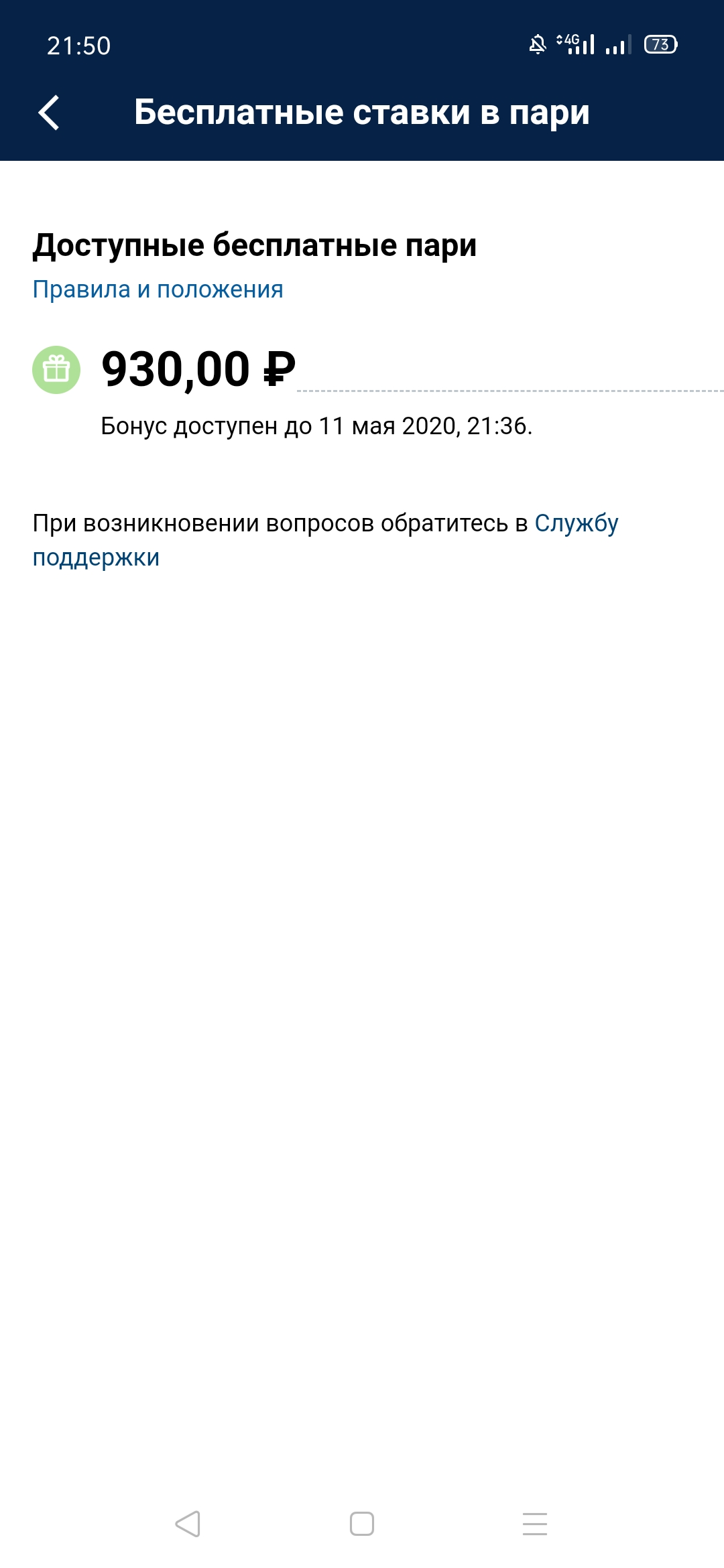Tap the system home button
The image size is (724, 1568).
click(362, 1523)
